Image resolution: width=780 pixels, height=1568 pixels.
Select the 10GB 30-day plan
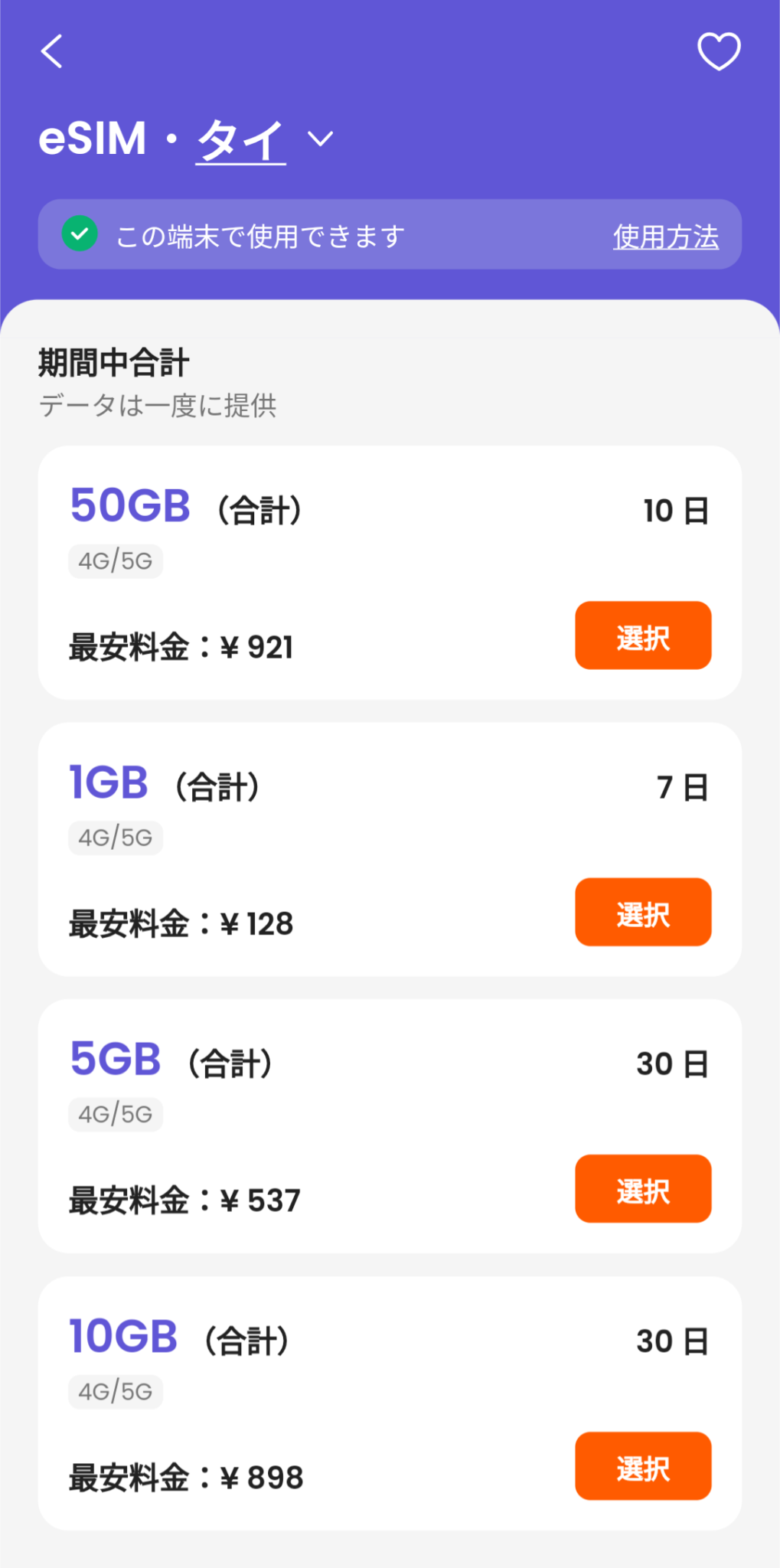(642, 1466)
